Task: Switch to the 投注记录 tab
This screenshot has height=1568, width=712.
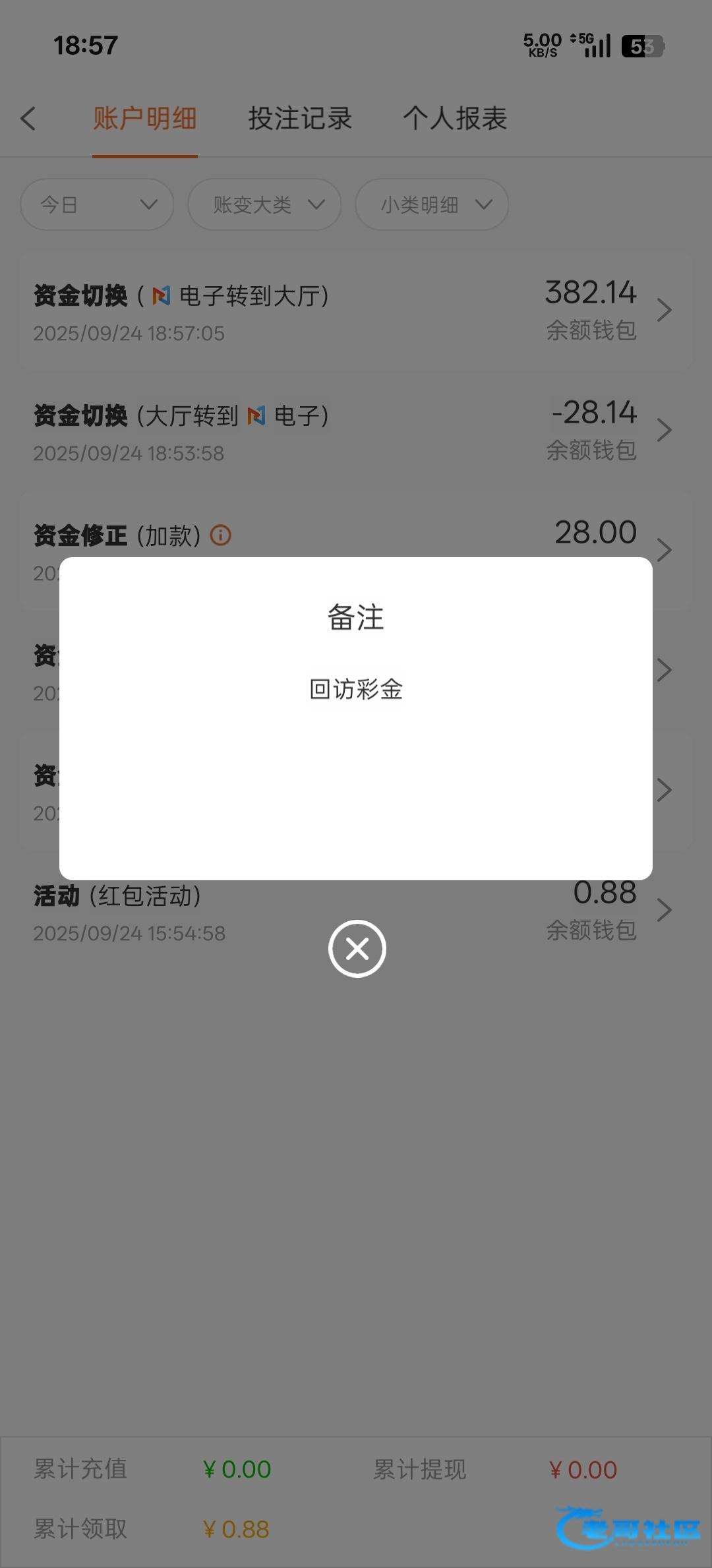Action: [x=300, y=119]
